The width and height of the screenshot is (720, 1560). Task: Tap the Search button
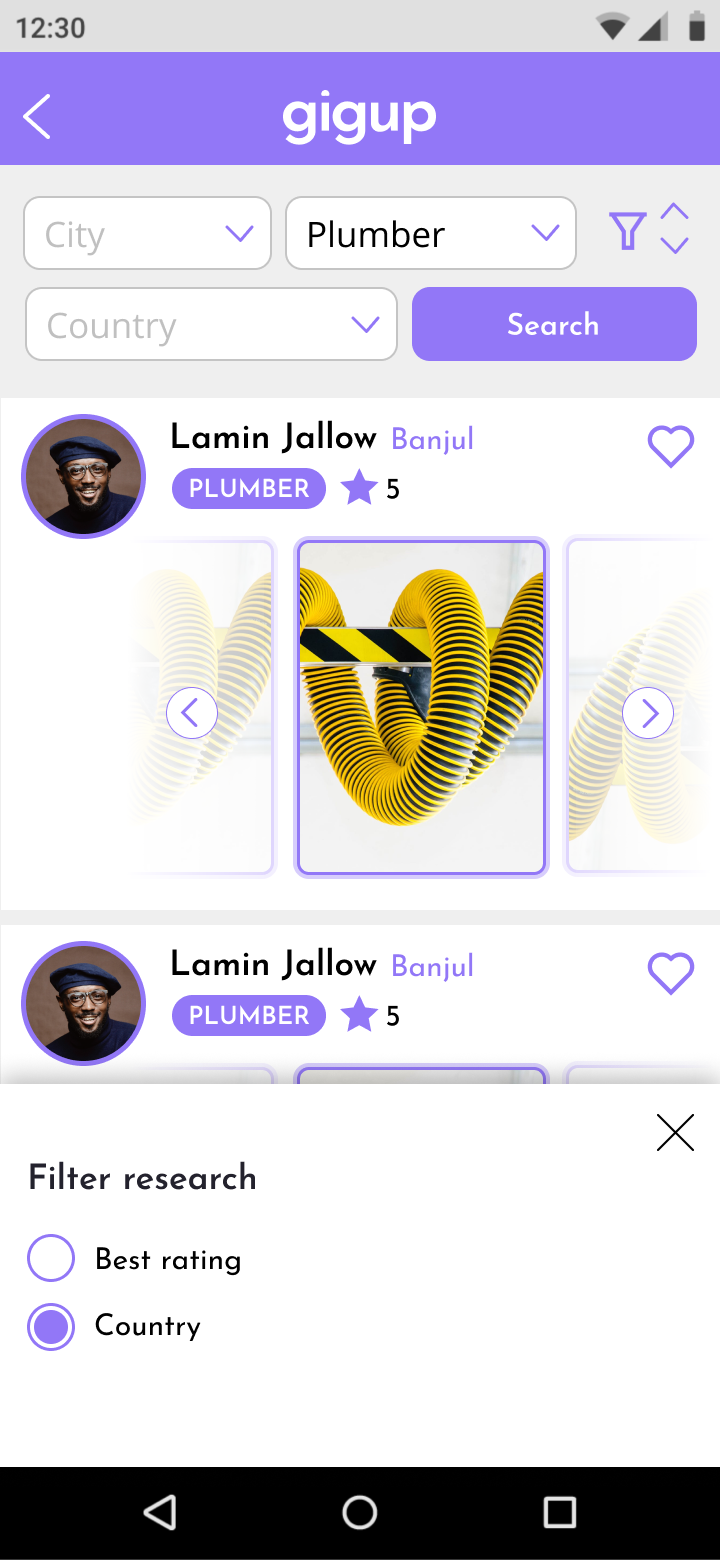click(x=554, y=324)
